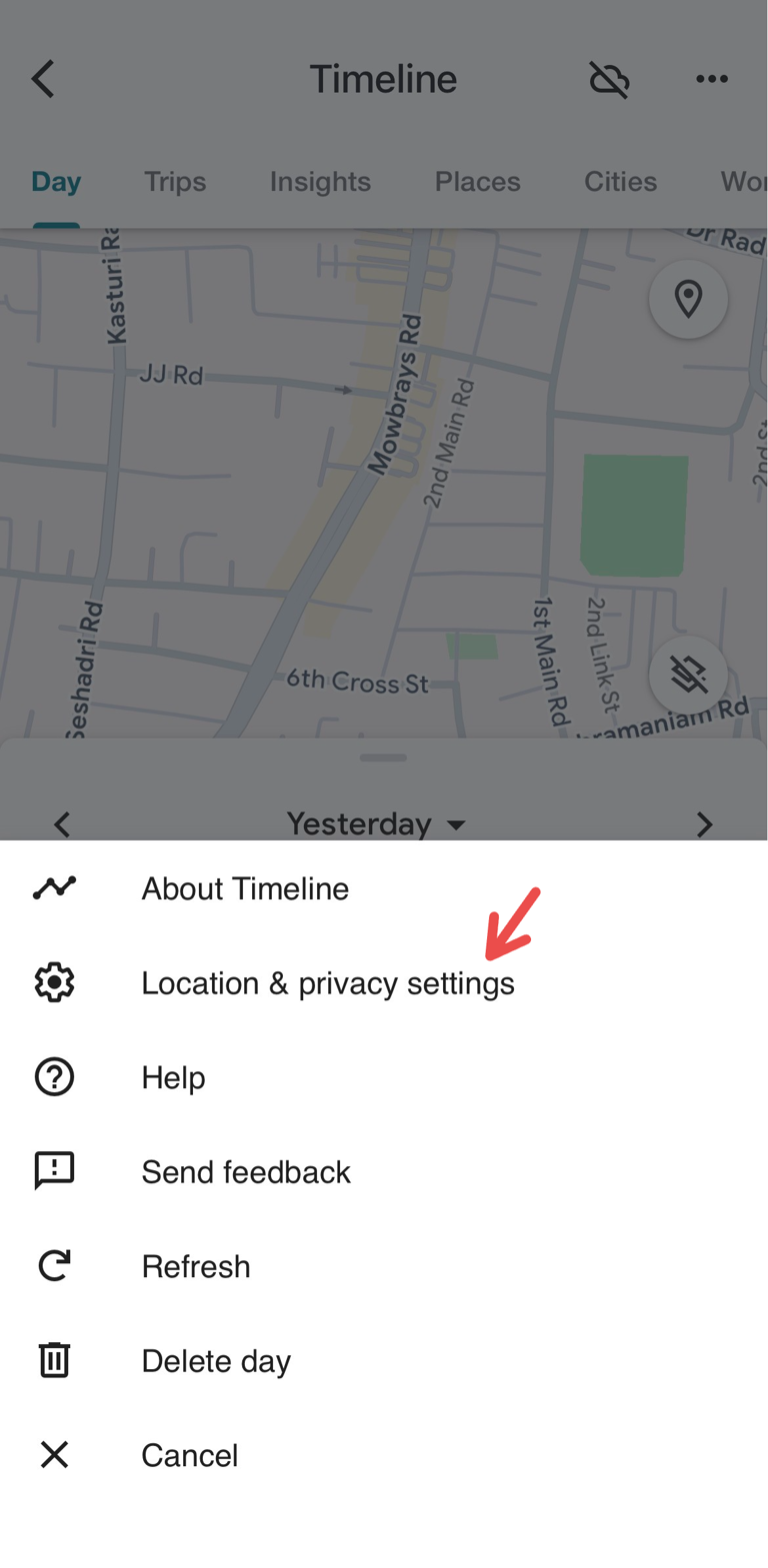The image size is (768, 1568).
Task: Switch to the Trips tab
Action: (175, 181)
